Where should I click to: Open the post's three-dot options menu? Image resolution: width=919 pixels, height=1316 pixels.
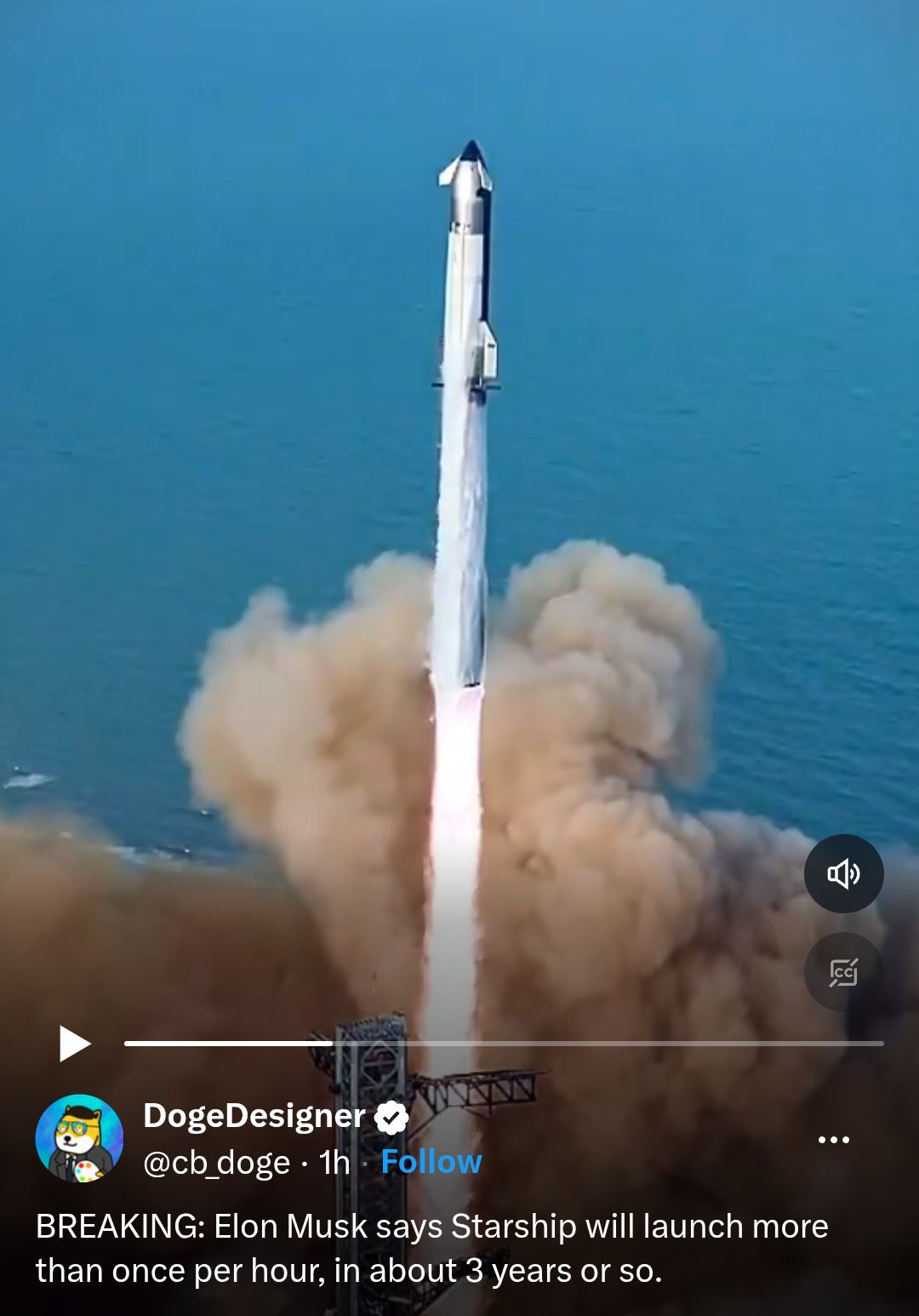coord(833,1140)
